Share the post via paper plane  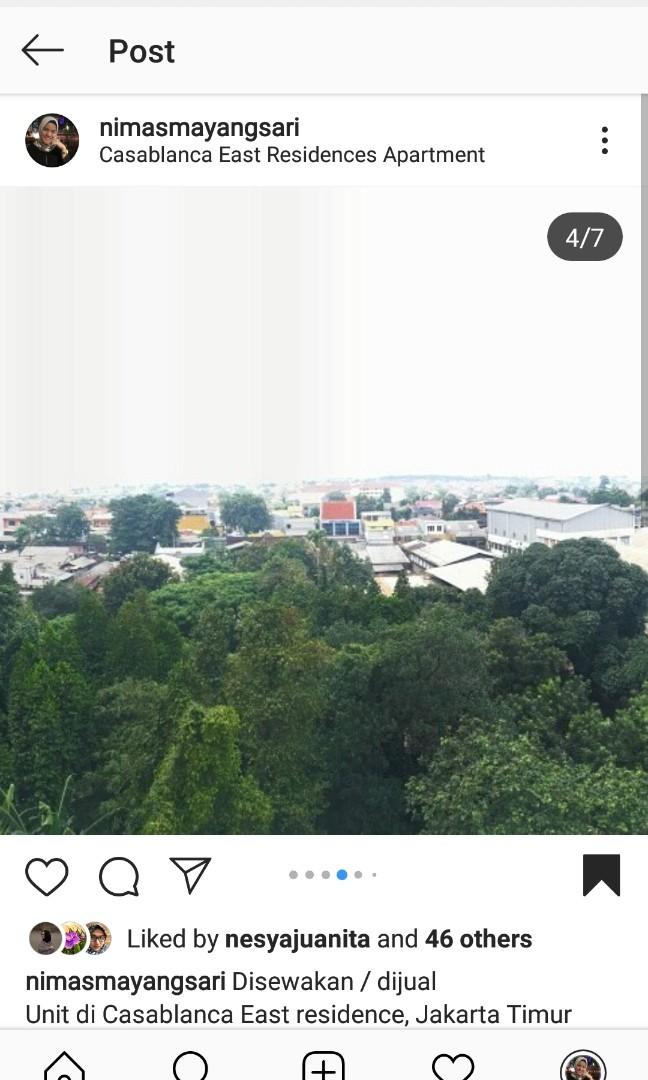190,875
